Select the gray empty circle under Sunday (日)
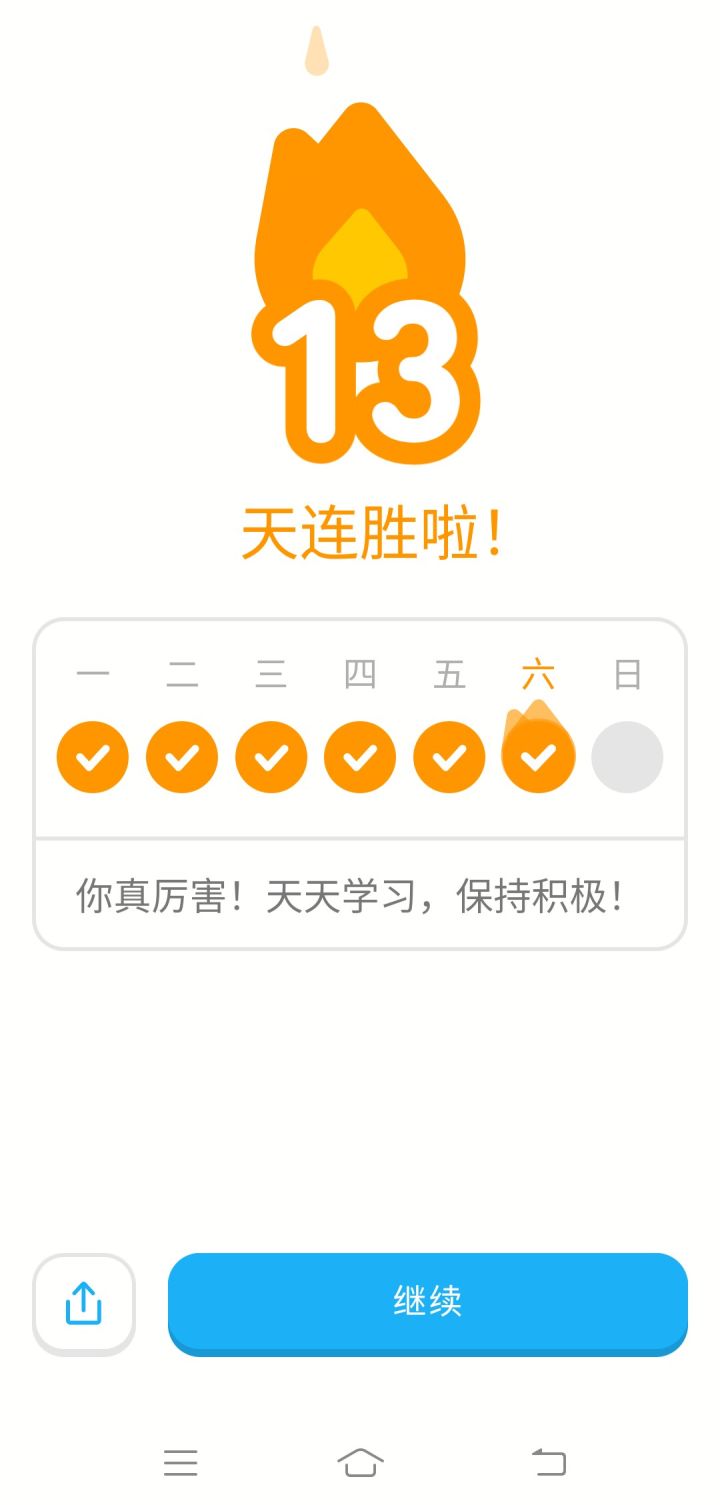 click(x=628, y=757)
